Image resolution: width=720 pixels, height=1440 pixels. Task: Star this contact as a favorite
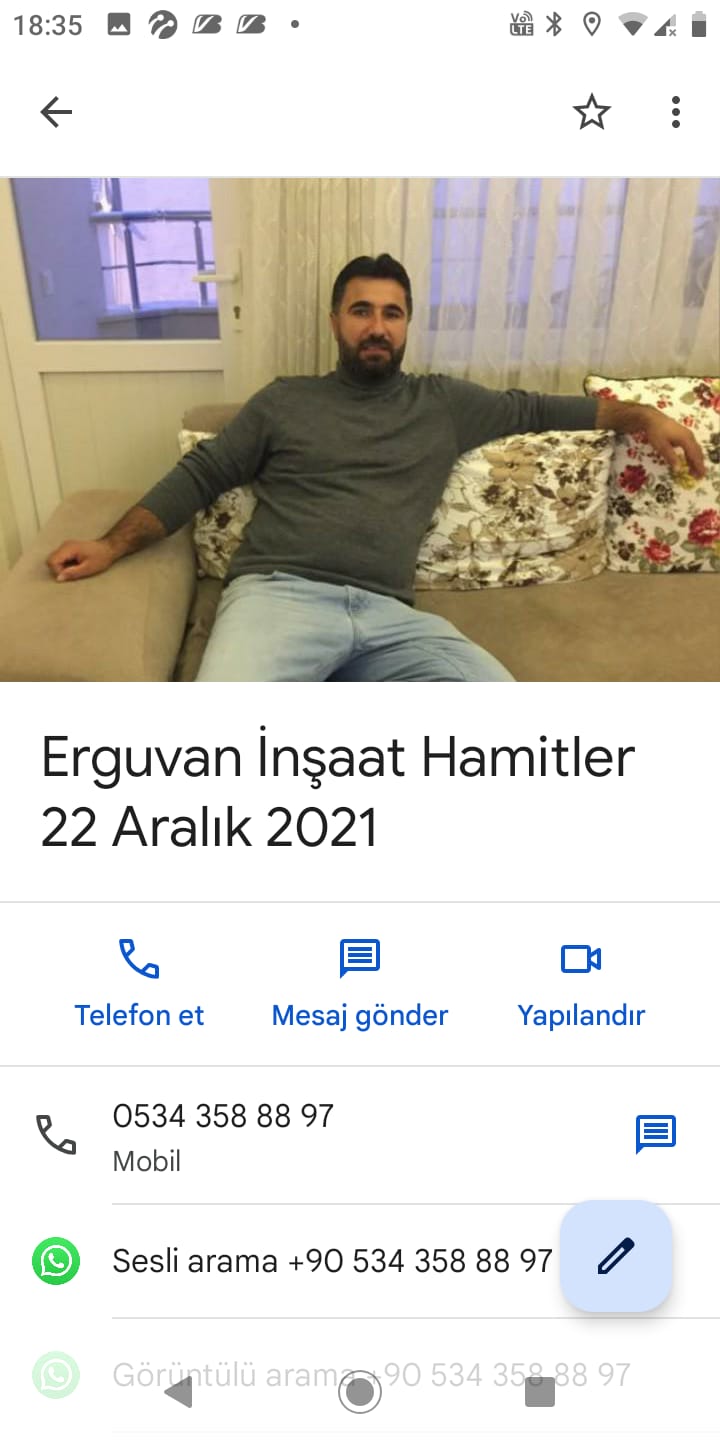click(x=591, y=112)
